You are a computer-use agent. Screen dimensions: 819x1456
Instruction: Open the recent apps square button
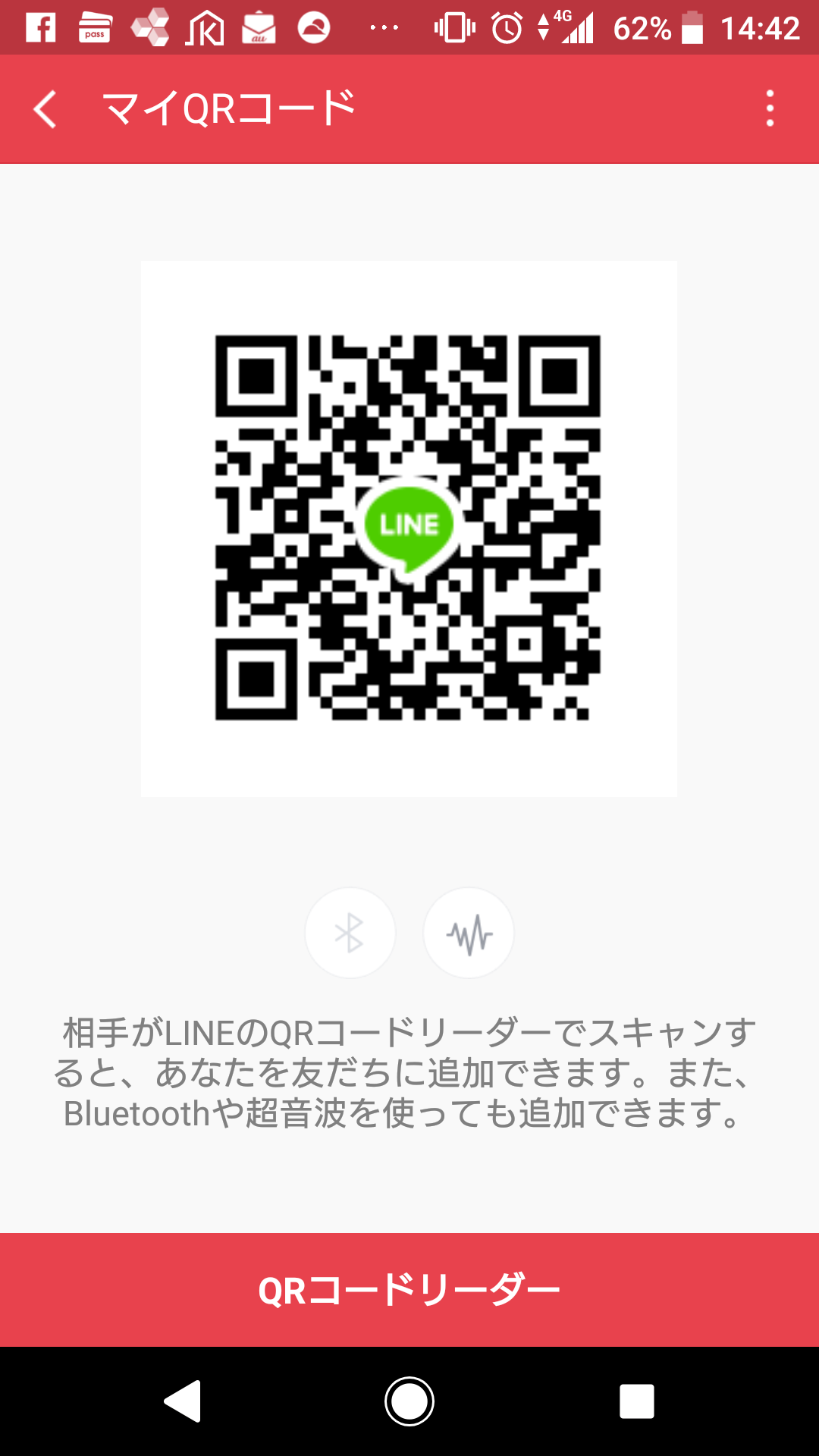pos(637,1401)
